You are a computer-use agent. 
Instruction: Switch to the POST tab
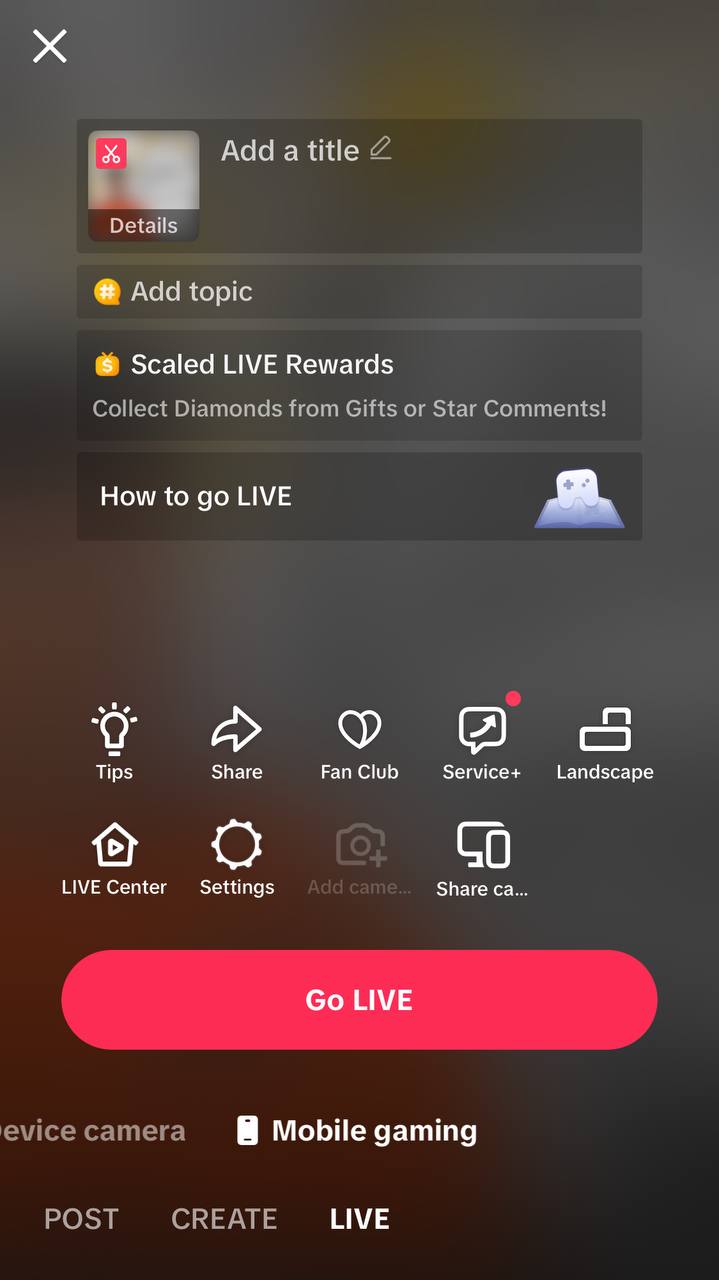tap(81, 1219)
